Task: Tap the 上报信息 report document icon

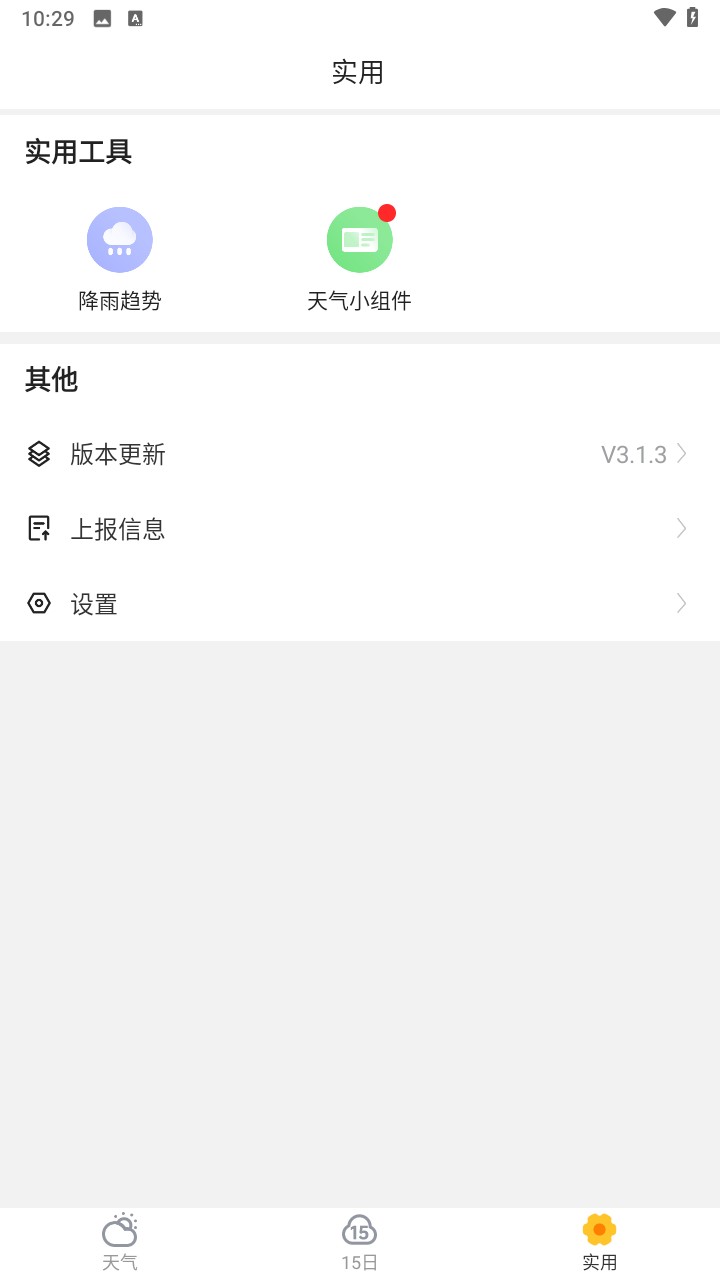Action: (38, 528)
